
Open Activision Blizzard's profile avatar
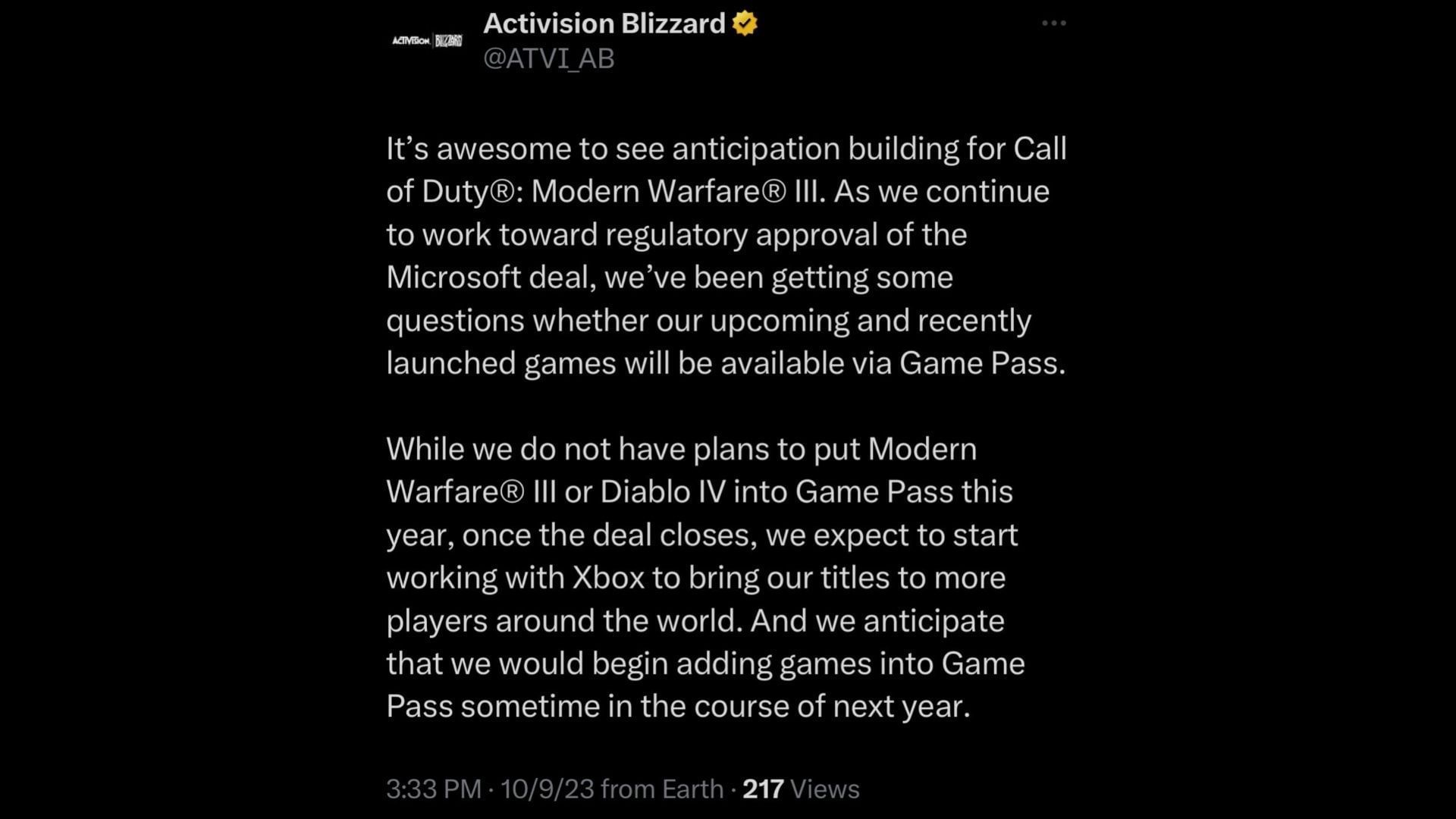pyautogui.click(x=427, y=40)
